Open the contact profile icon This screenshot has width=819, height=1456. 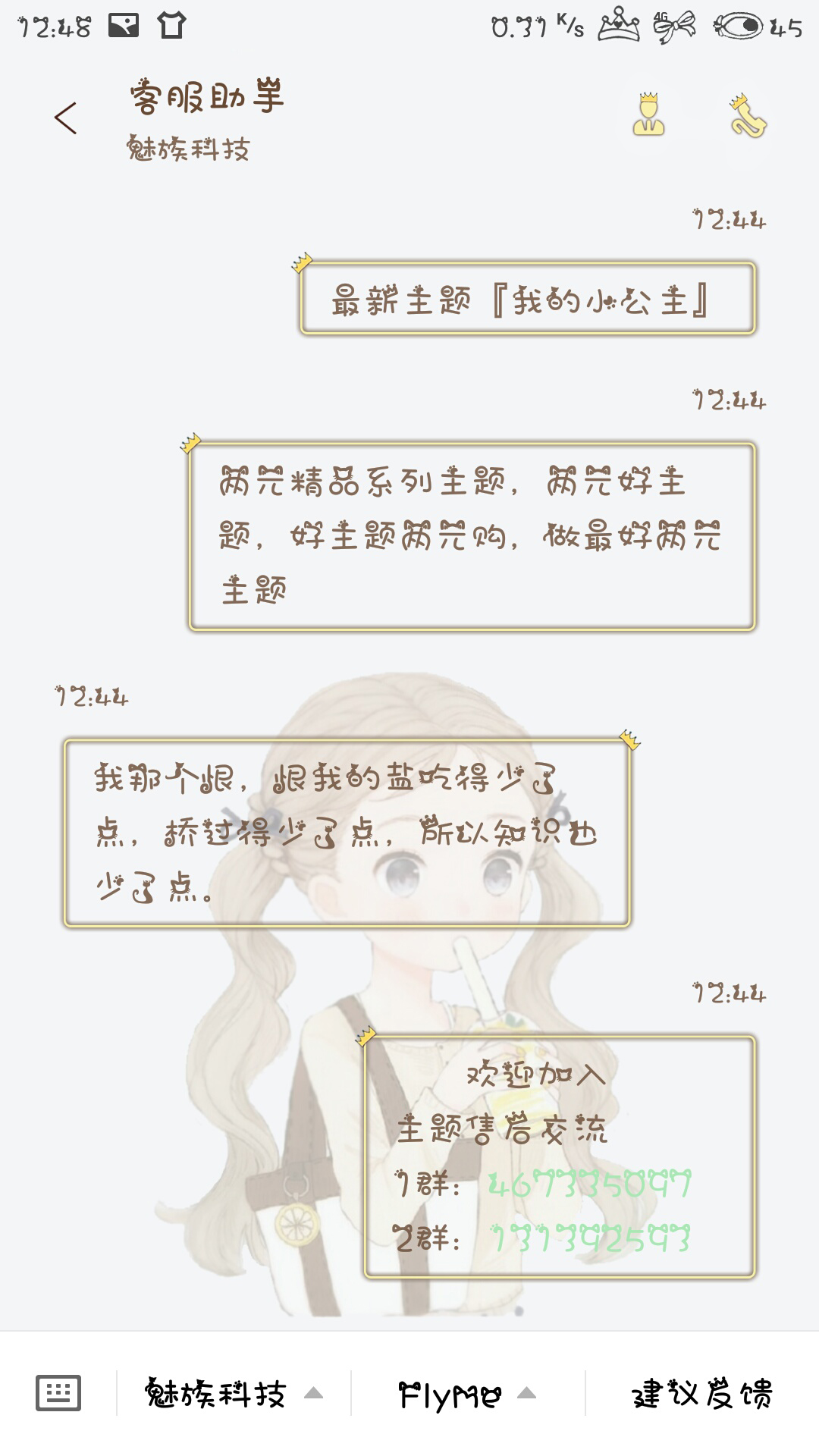(648, 117)
